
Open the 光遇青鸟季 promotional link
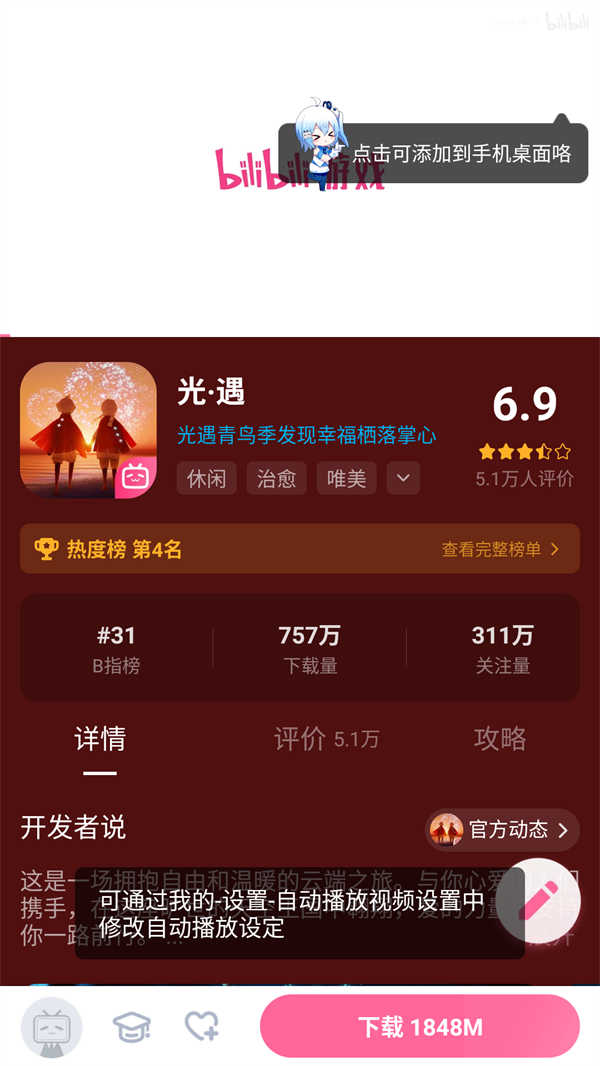(x=307, y=436)
